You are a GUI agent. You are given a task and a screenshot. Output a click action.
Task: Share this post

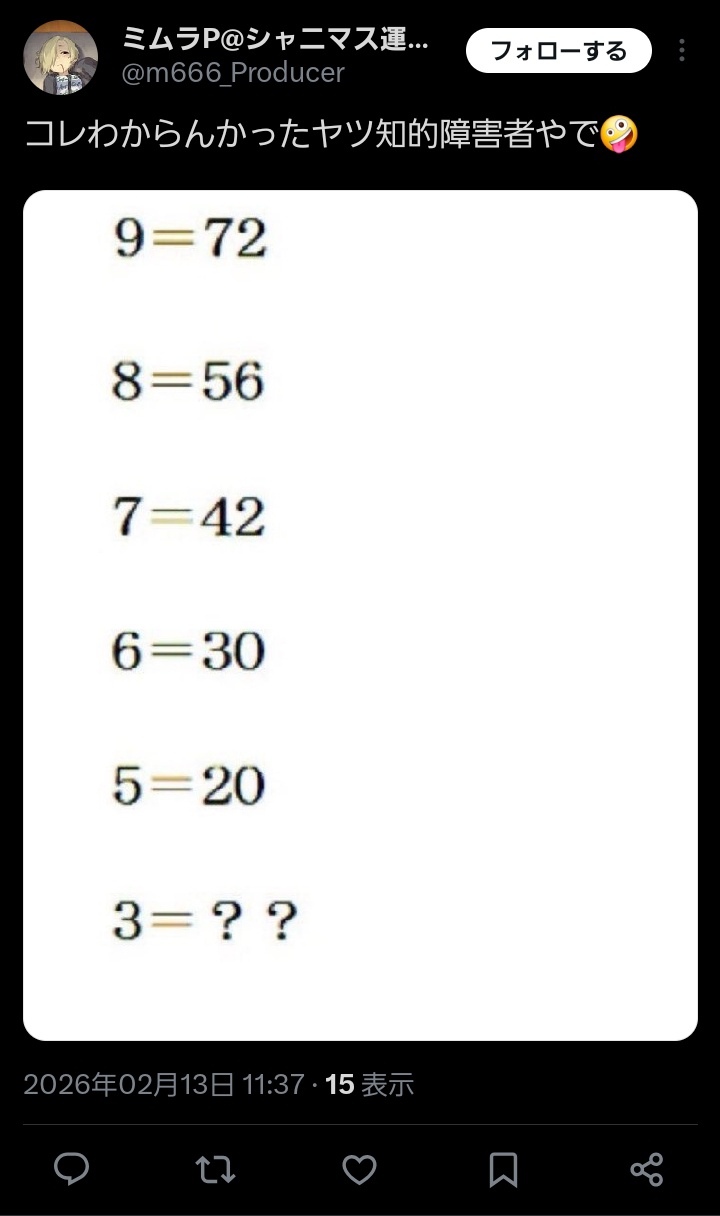647,1169
